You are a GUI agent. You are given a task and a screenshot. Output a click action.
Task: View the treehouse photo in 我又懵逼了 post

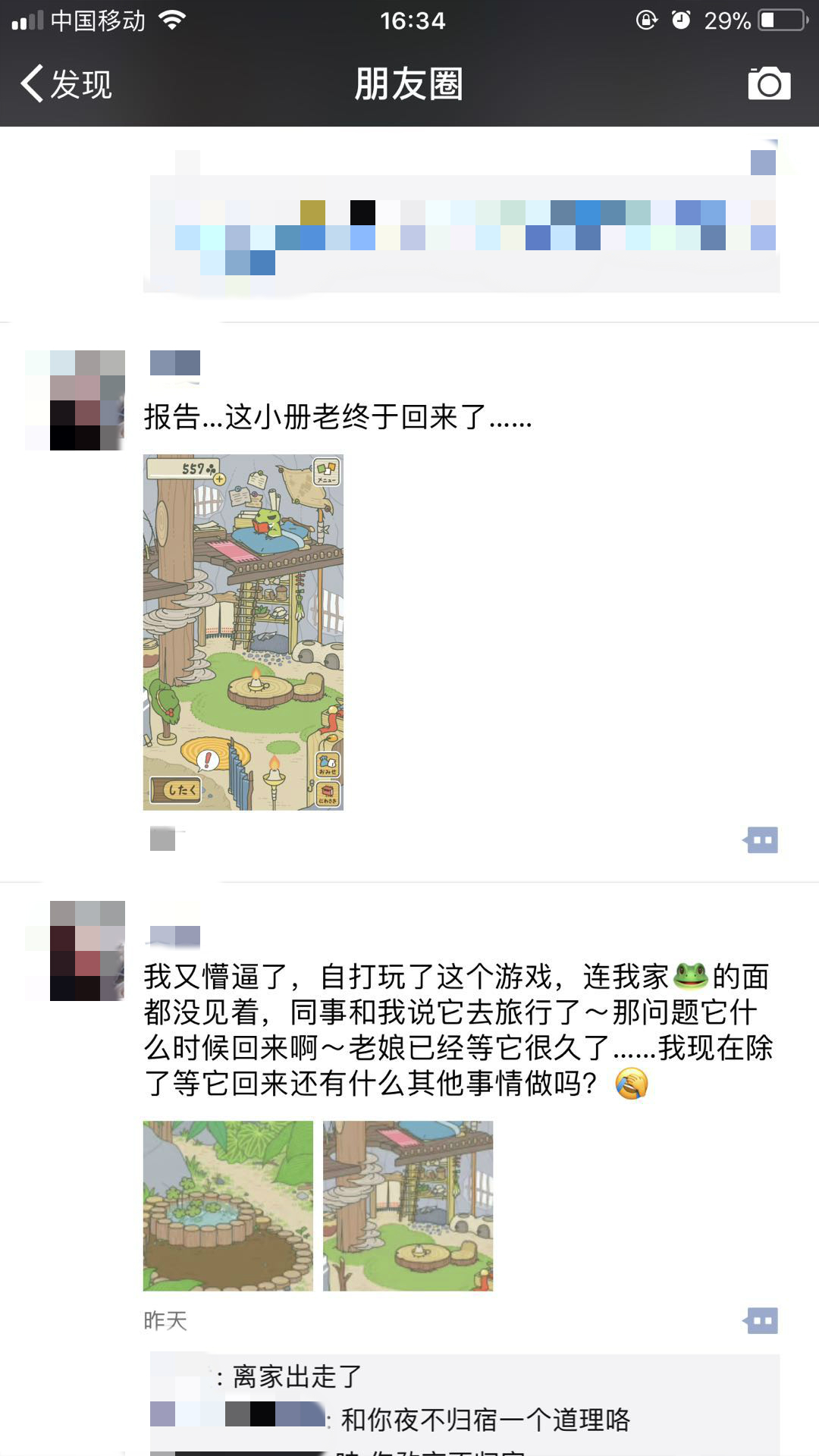408,1206
